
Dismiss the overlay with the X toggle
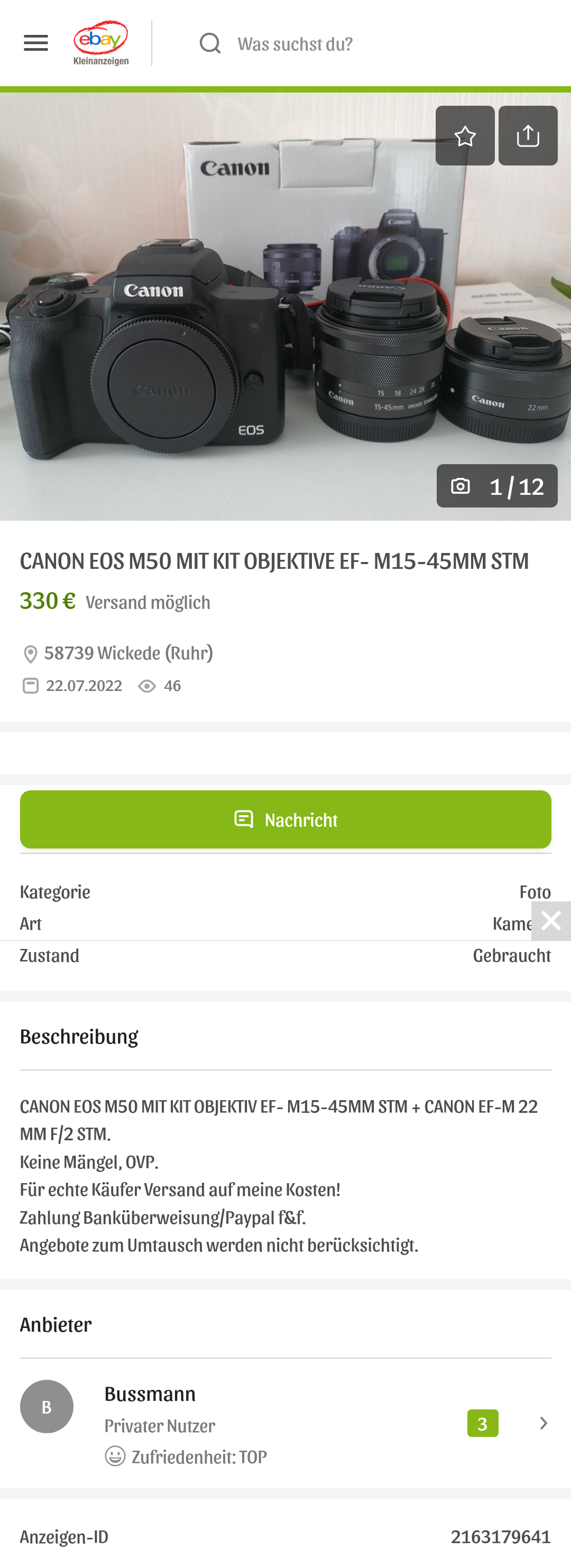[x=551, y=921]
